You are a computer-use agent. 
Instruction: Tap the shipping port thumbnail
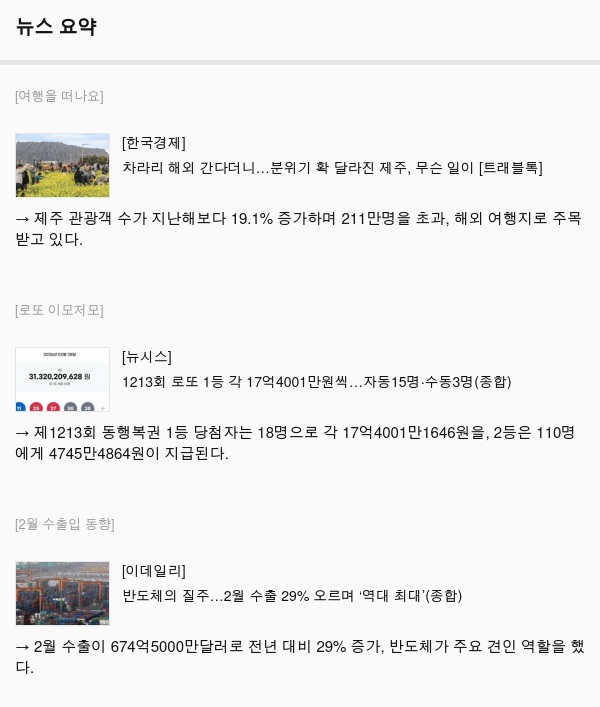point(62,593)
